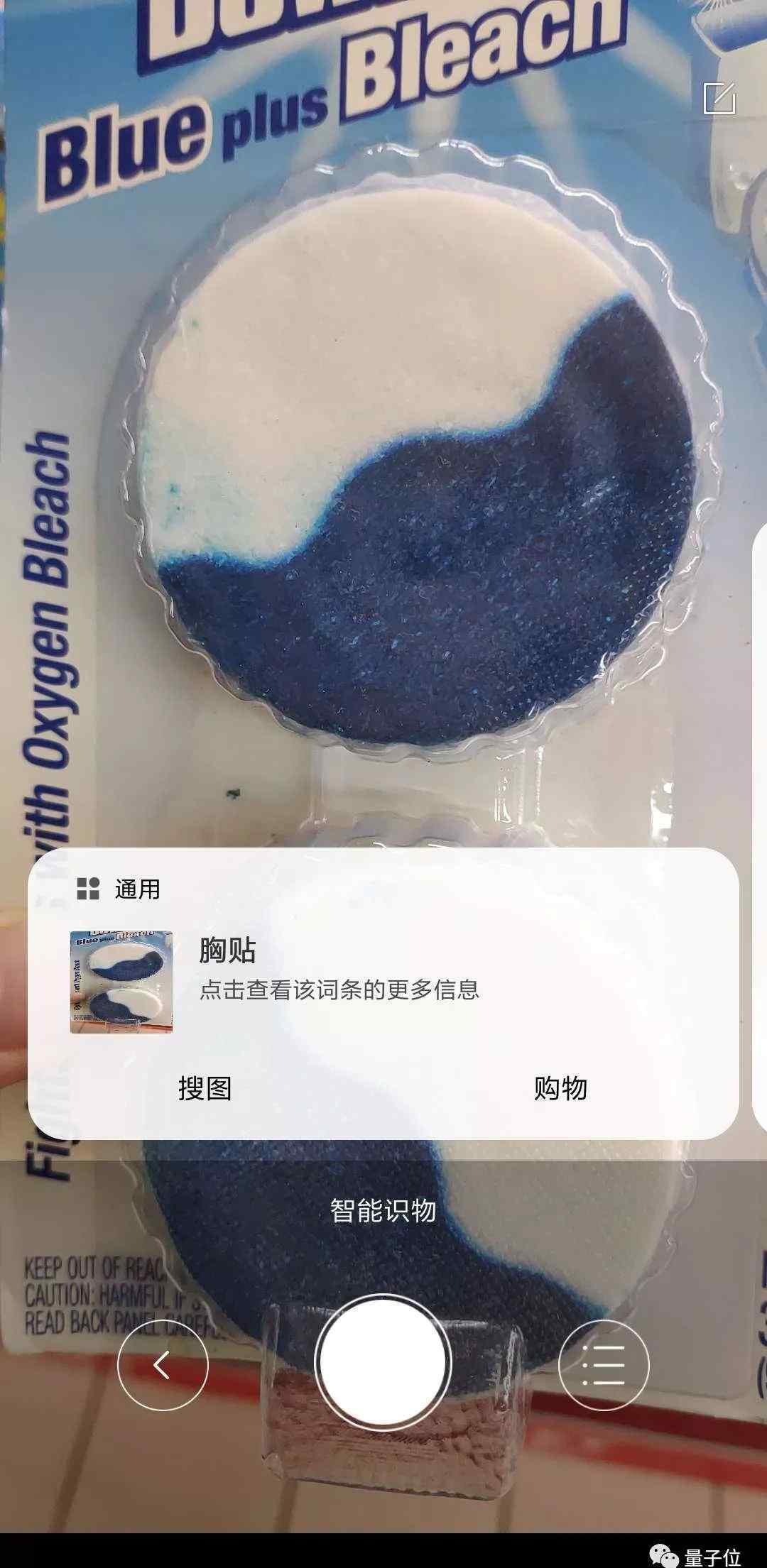This screenshot has height=1568, width=767.
Task: Open the 胸贴 recognition result entry
Action: tap(383, 982)
